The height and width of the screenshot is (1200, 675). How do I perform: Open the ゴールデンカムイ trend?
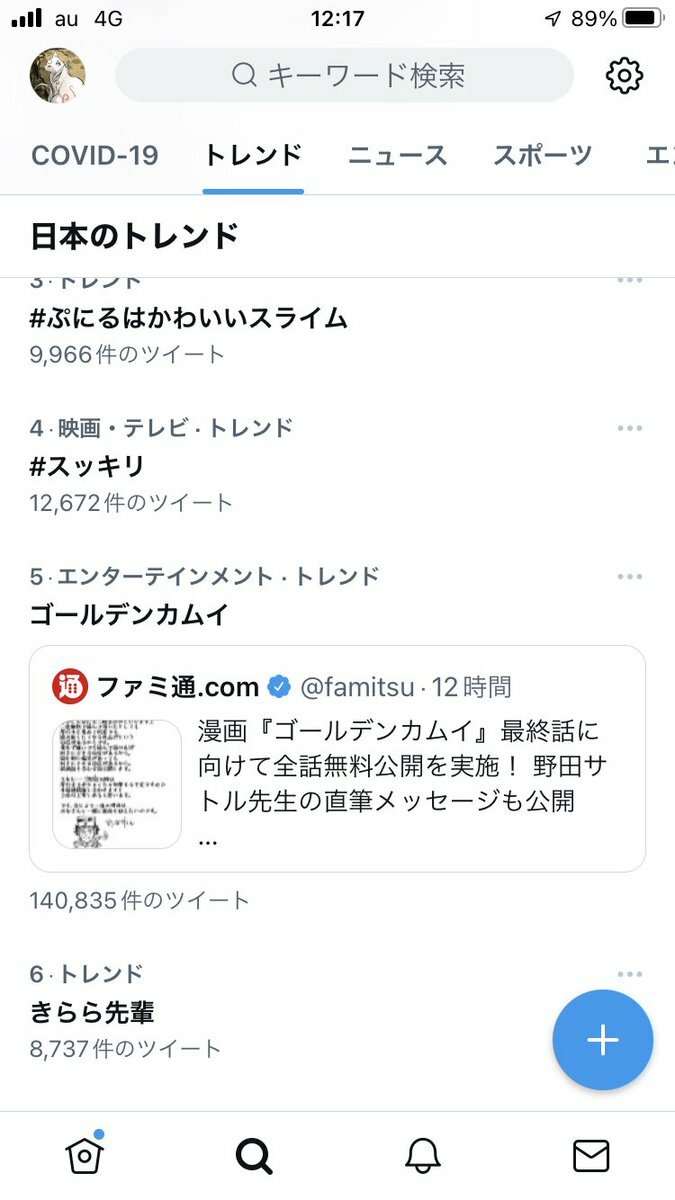[130, 614]
